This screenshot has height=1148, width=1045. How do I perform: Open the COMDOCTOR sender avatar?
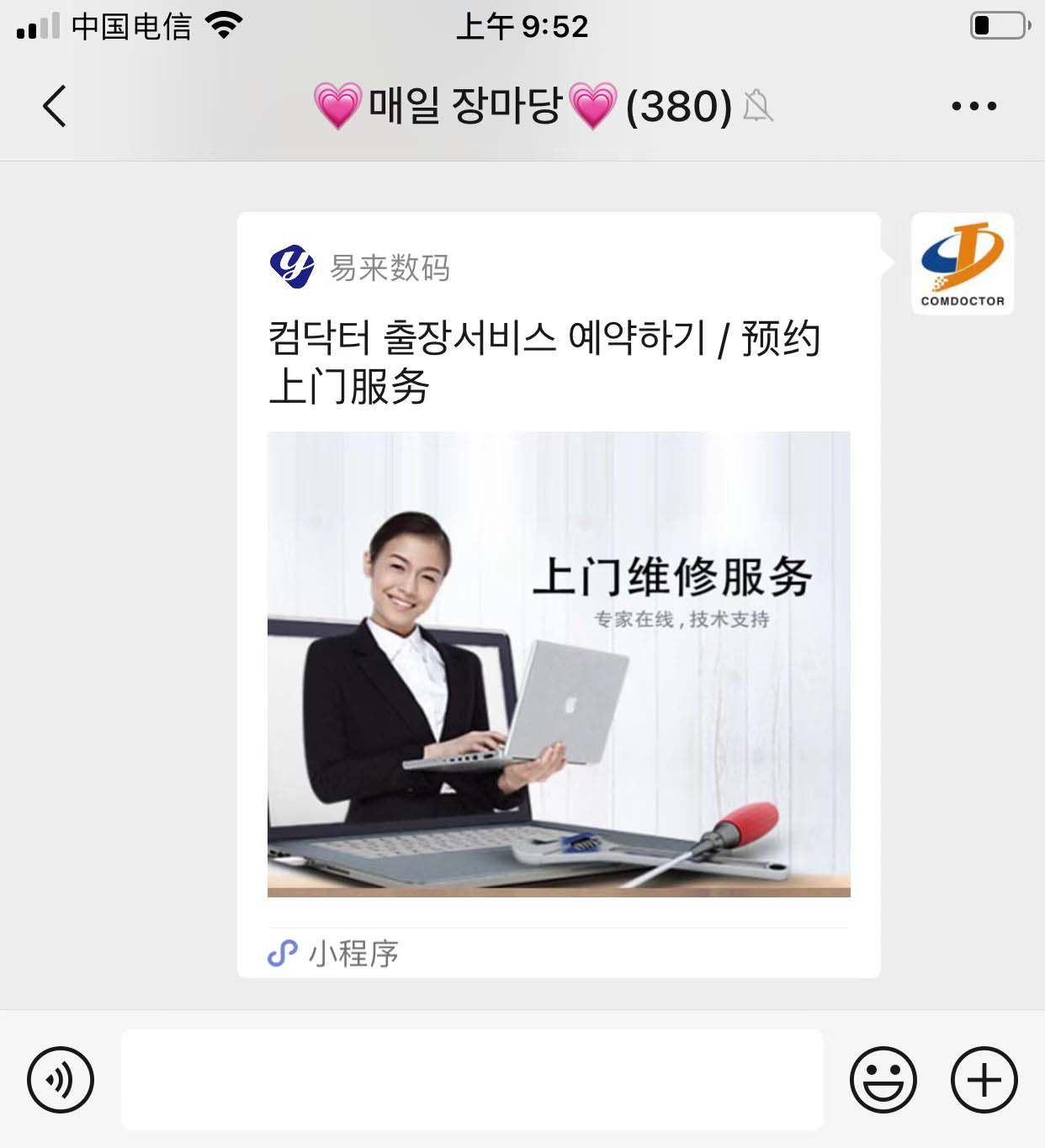(962, 264)
